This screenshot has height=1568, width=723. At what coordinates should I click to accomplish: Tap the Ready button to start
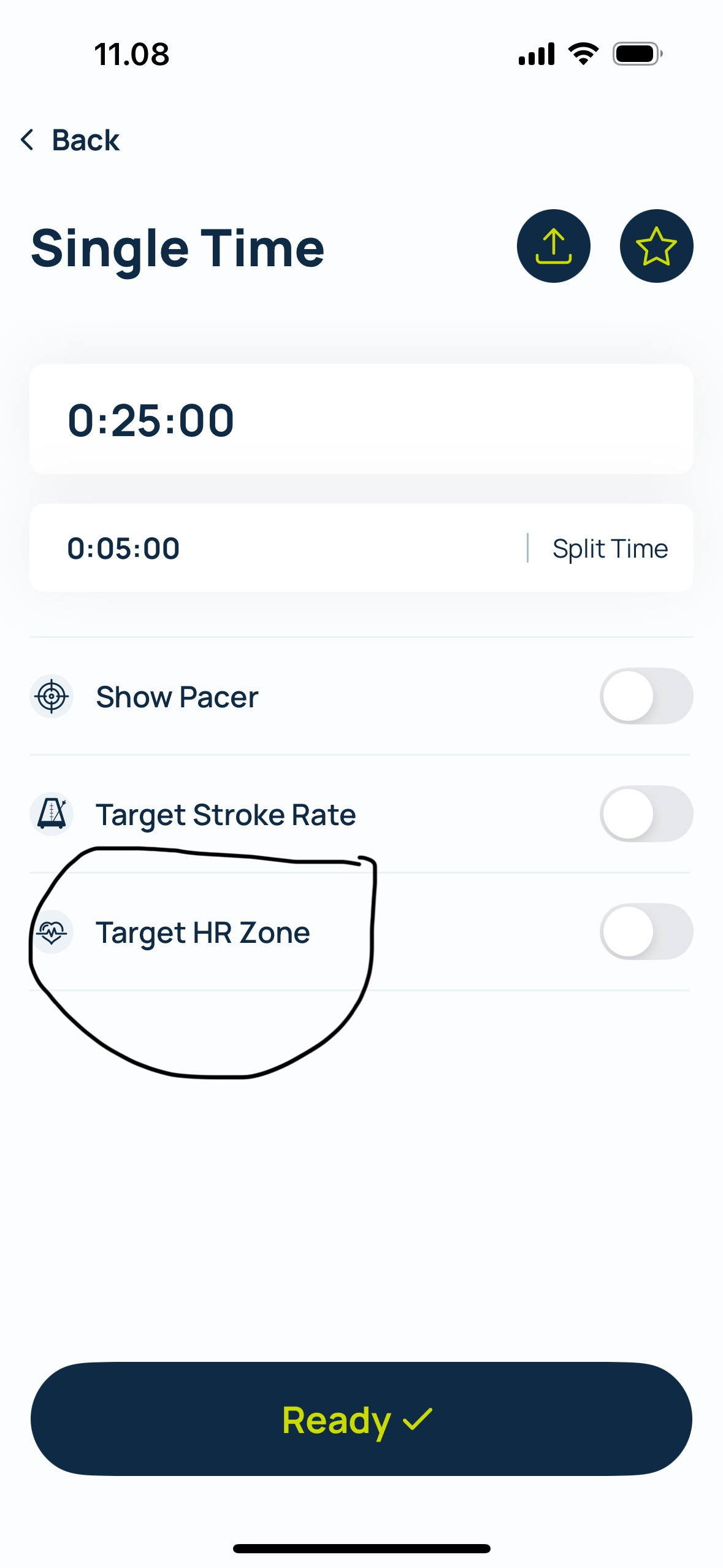pyautogui.click(x=361, y=1419)
